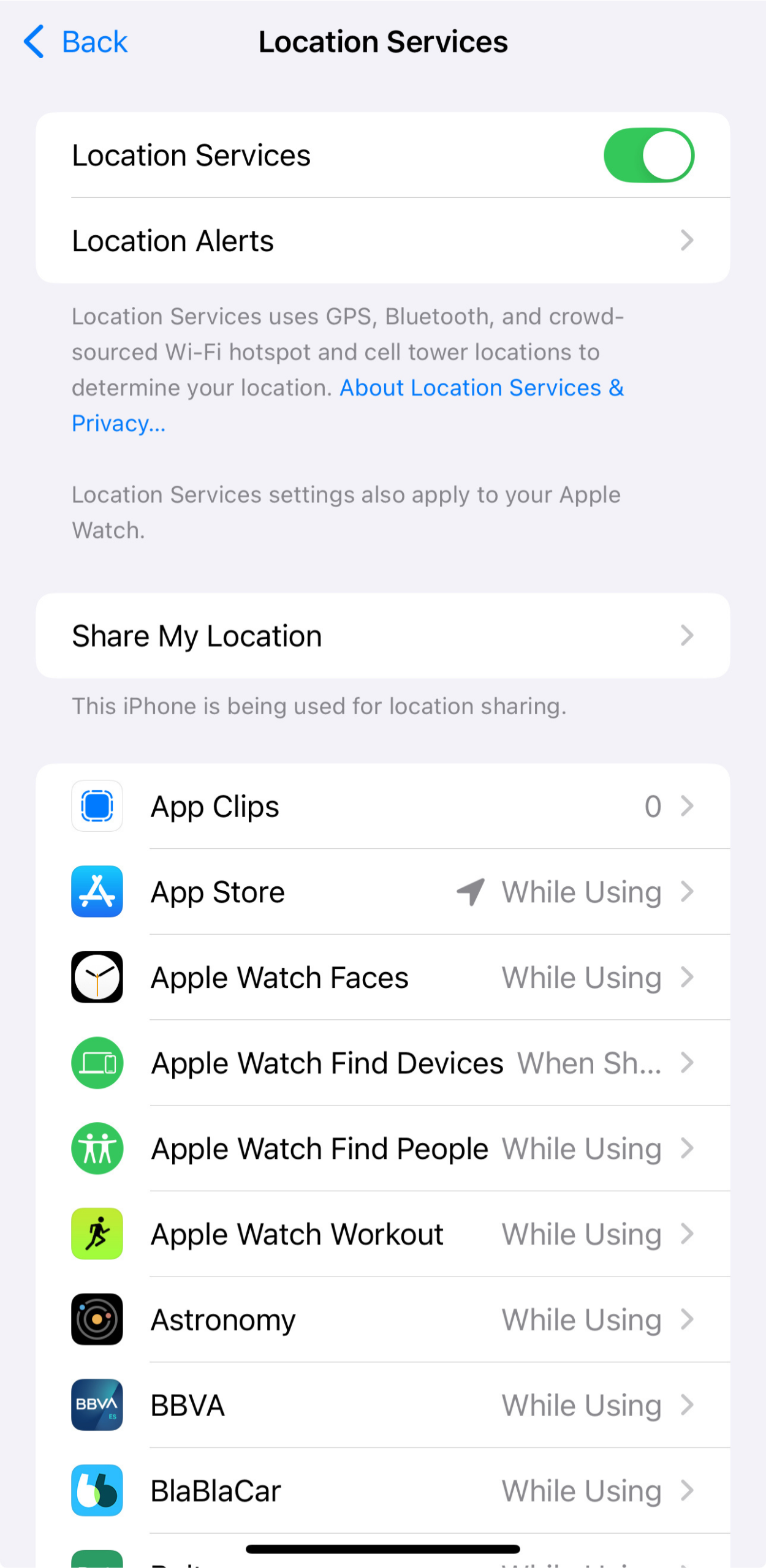Turn off the Location Services switch
Image resolution: width=766 pixels, height=1568 pixels.
[x=648, y=155]
